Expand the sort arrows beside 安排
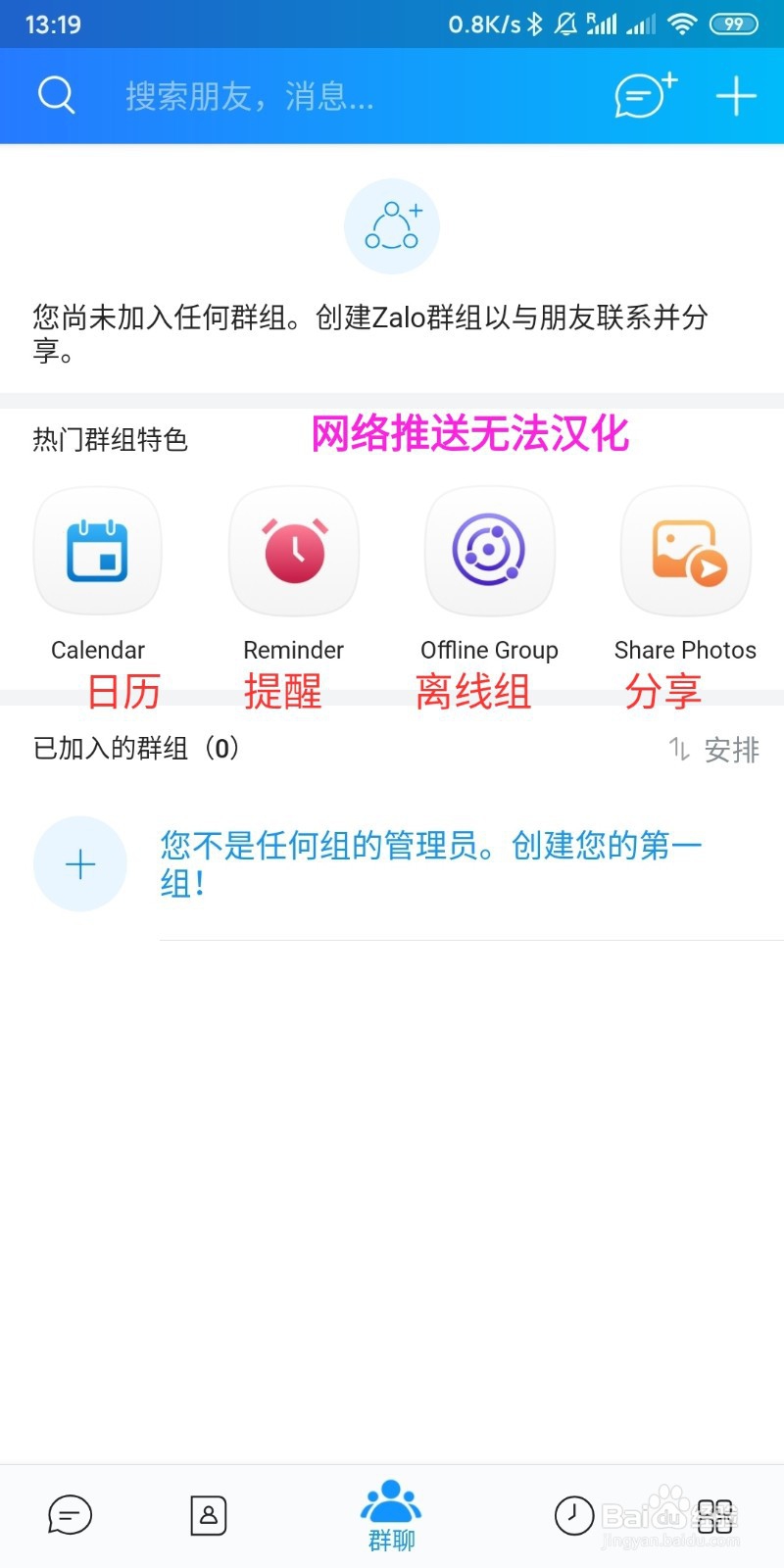The width and height of the screenshot is (784, 1568). (680, 749)
